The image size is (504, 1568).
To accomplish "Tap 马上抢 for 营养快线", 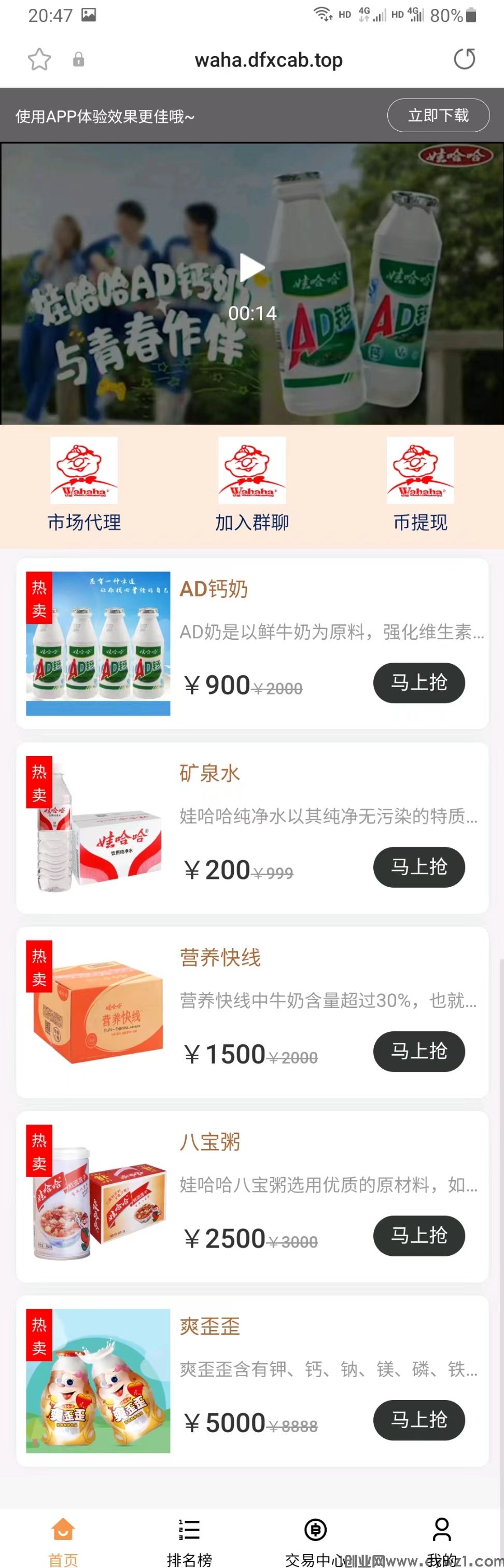I will click(x=419, y=1052).
